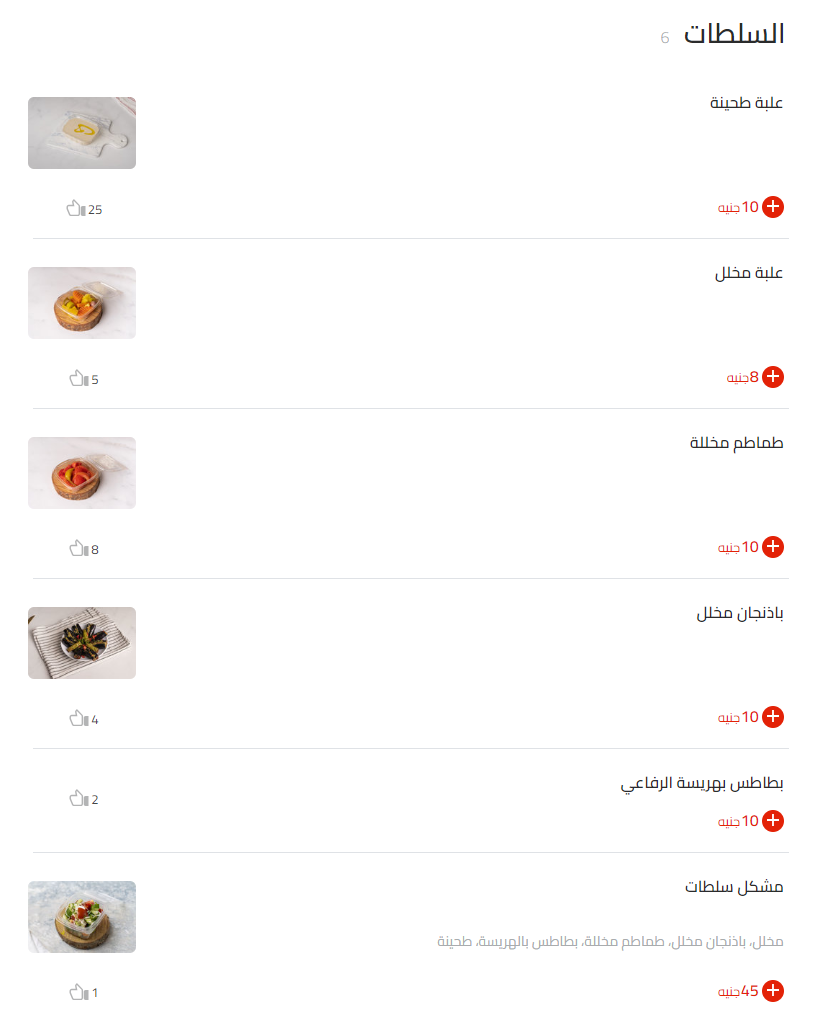The height and width of the screenshot is (1020, 817).
Task: Open the علبة طحينة item name
Action: [745, 102]
